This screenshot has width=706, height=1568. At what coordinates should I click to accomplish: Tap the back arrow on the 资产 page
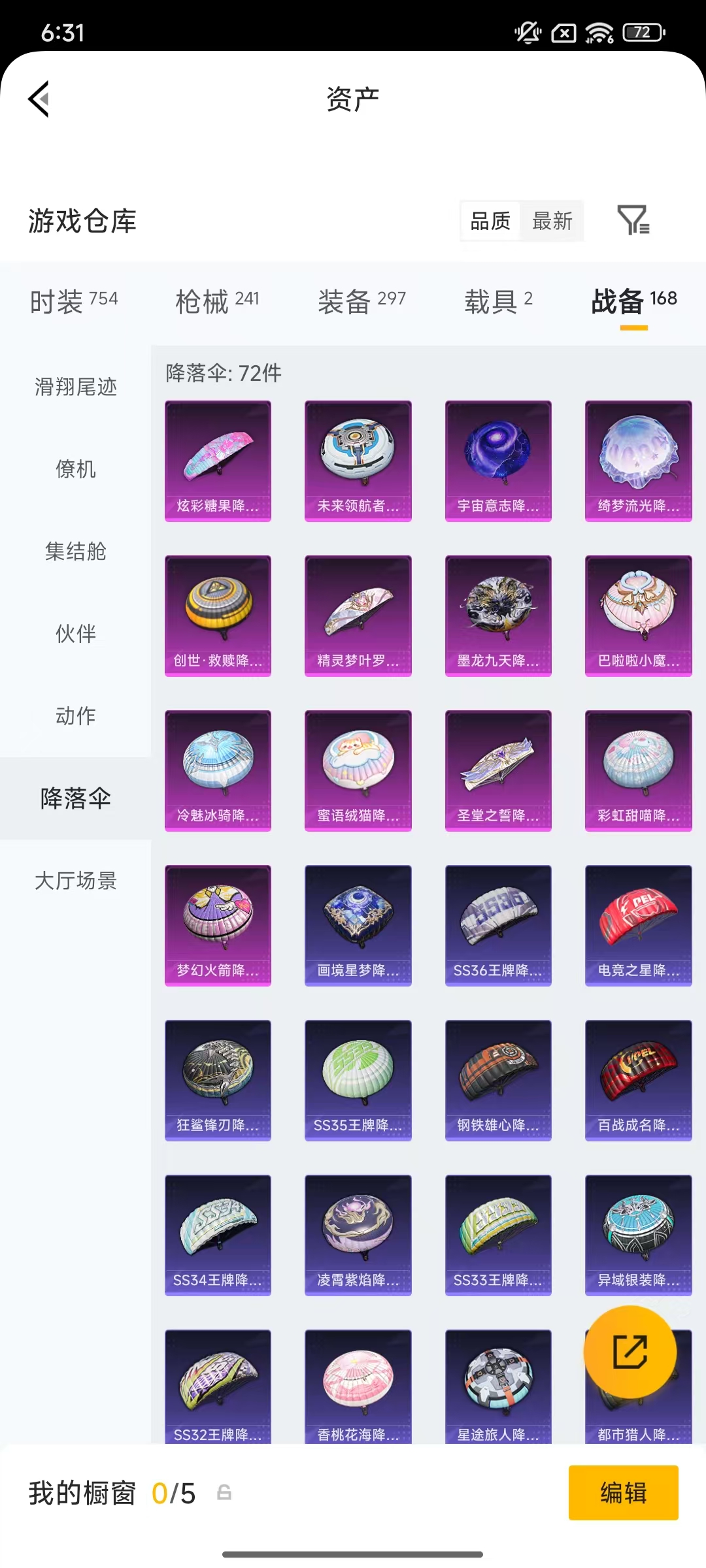[x=39, y=98]
